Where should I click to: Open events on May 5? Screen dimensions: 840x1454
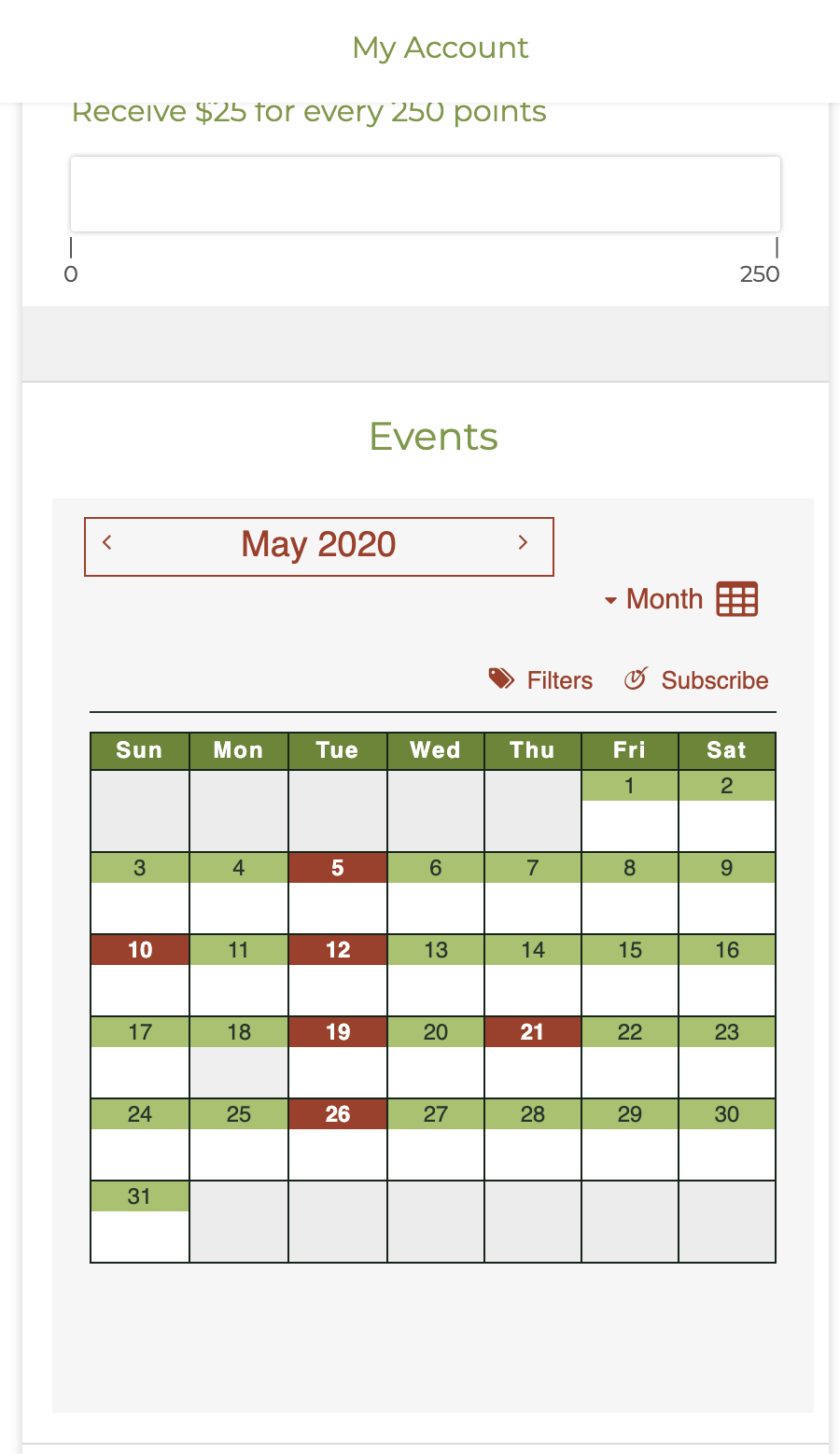click(337, 868)
